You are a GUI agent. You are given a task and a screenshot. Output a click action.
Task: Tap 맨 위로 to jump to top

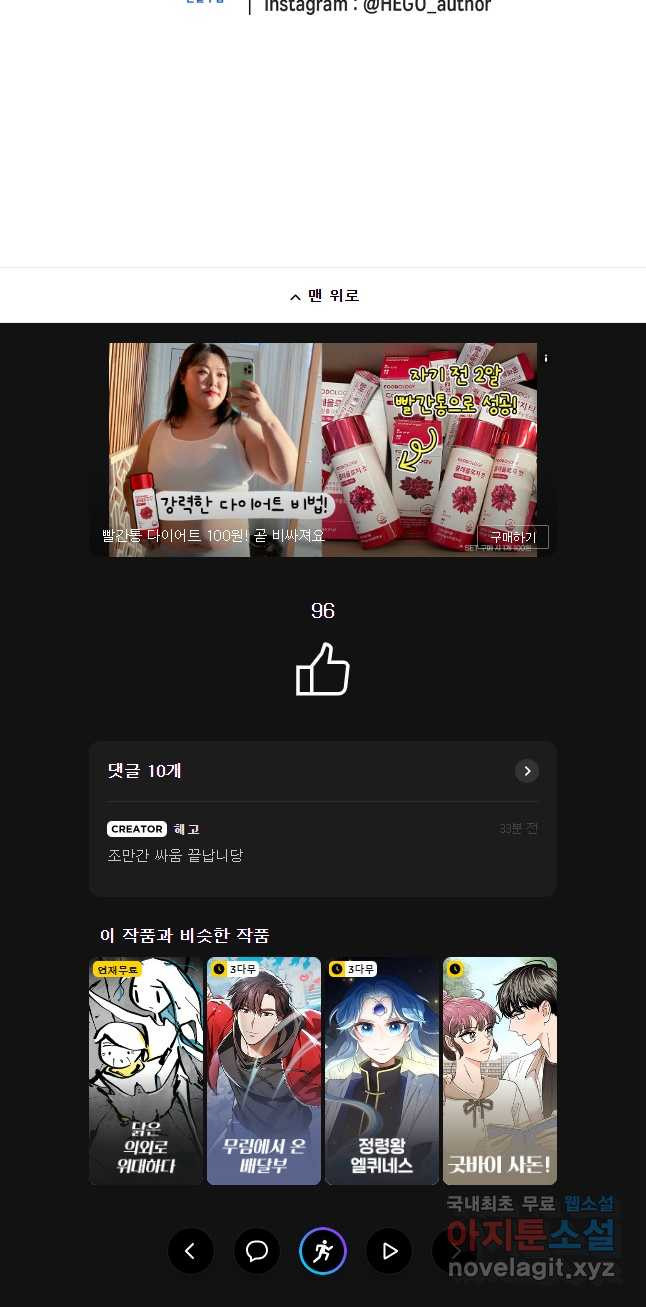coord(323,296)
